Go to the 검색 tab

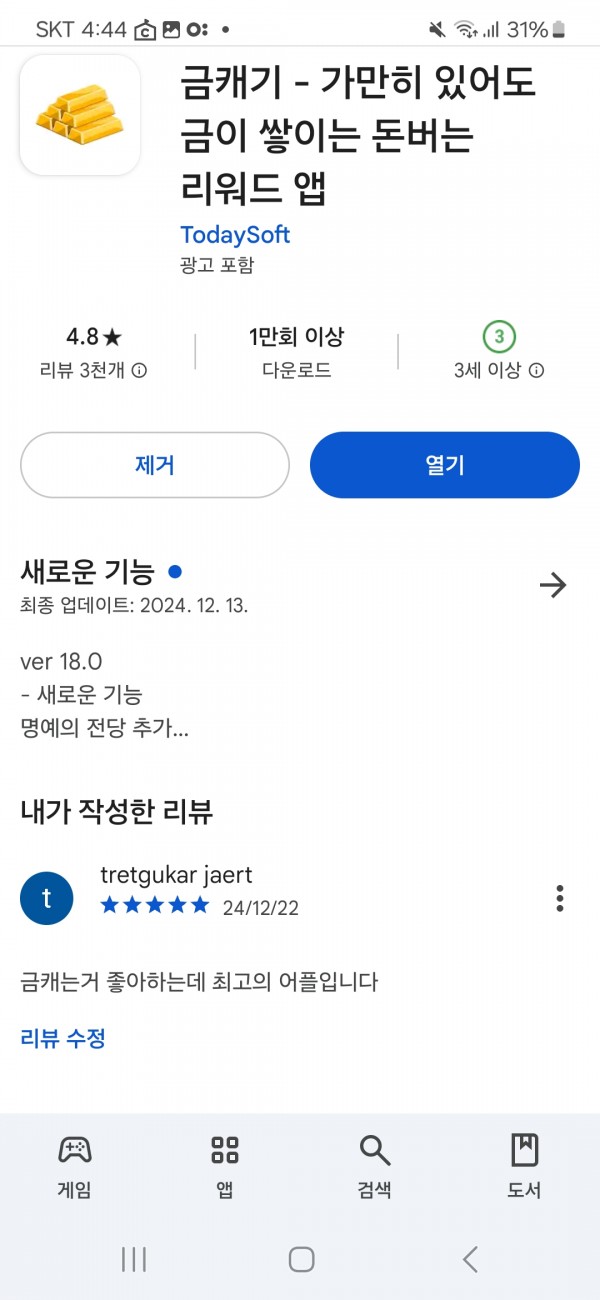pos(375,1167)
